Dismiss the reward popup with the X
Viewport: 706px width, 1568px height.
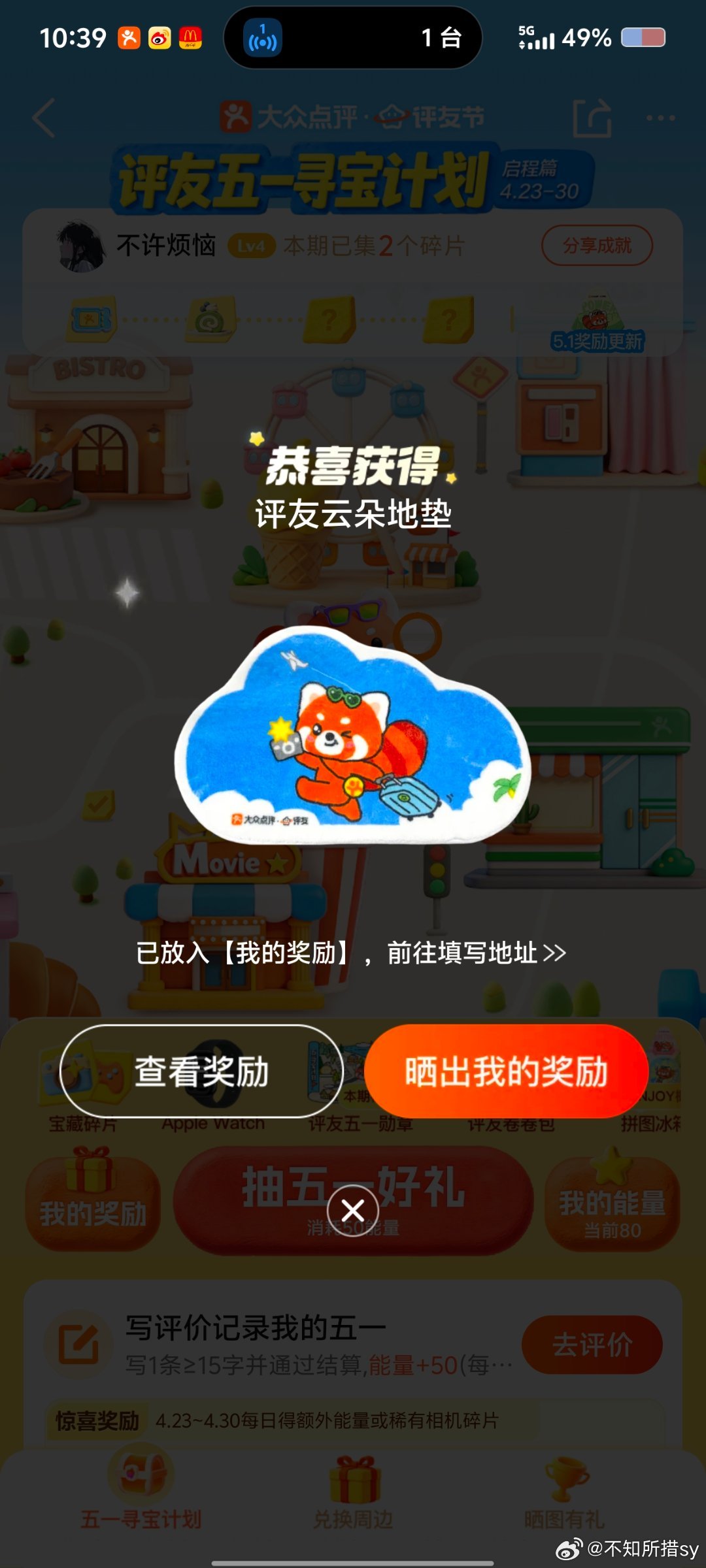coord(353,1211)
